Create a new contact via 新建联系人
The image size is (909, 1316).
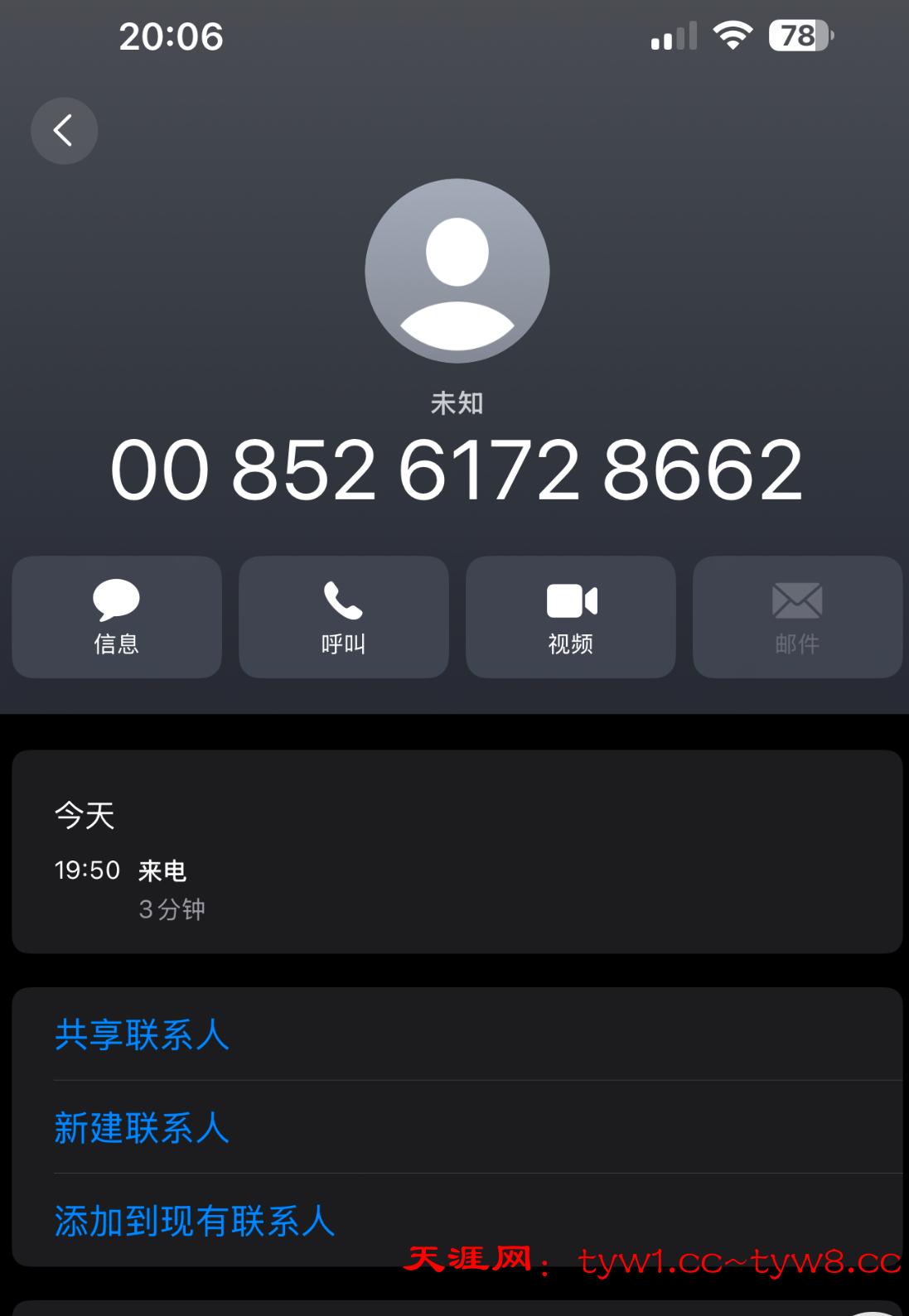[142, 1128]
